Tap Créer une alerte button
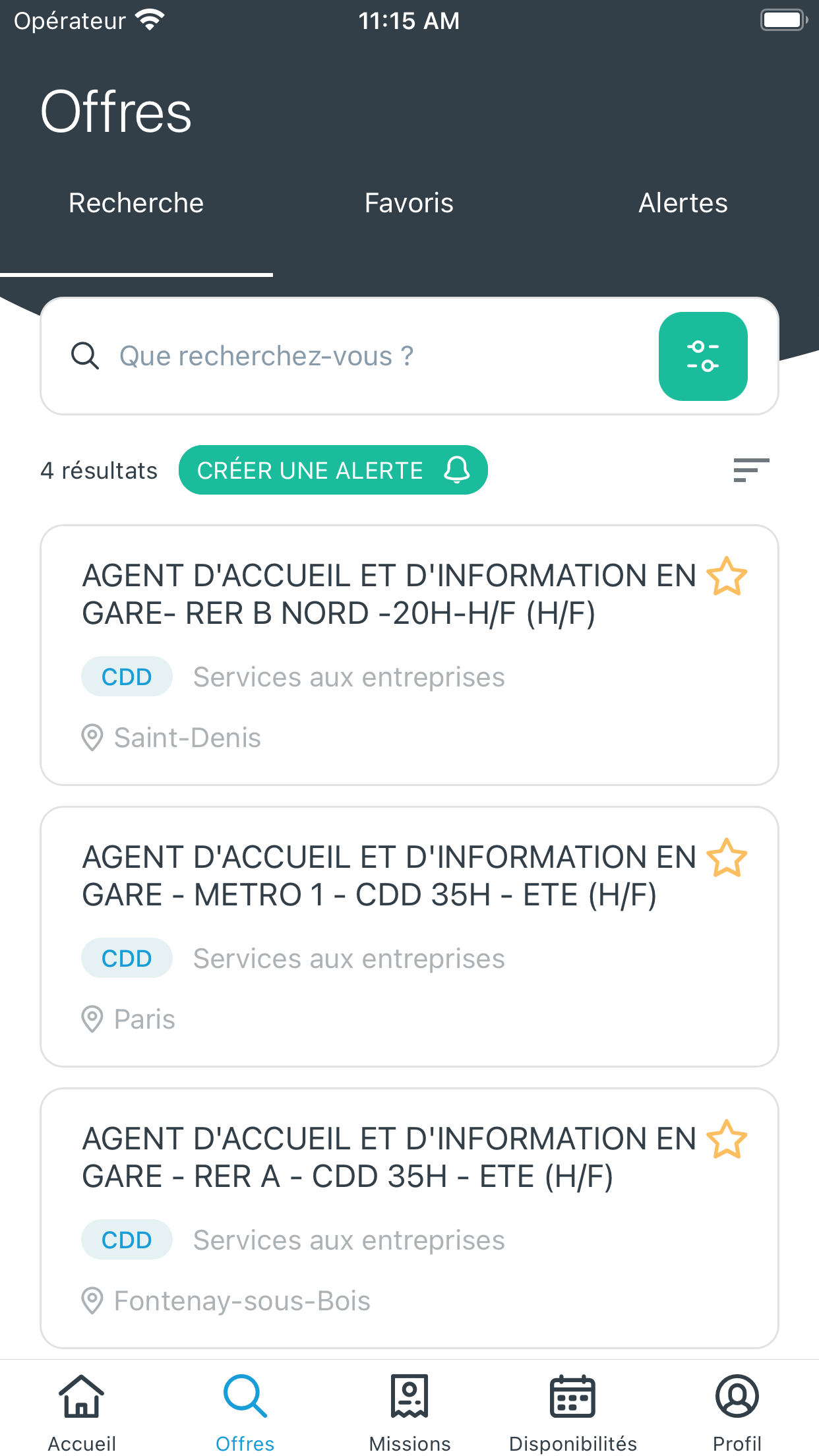 (x=333, y=470)
